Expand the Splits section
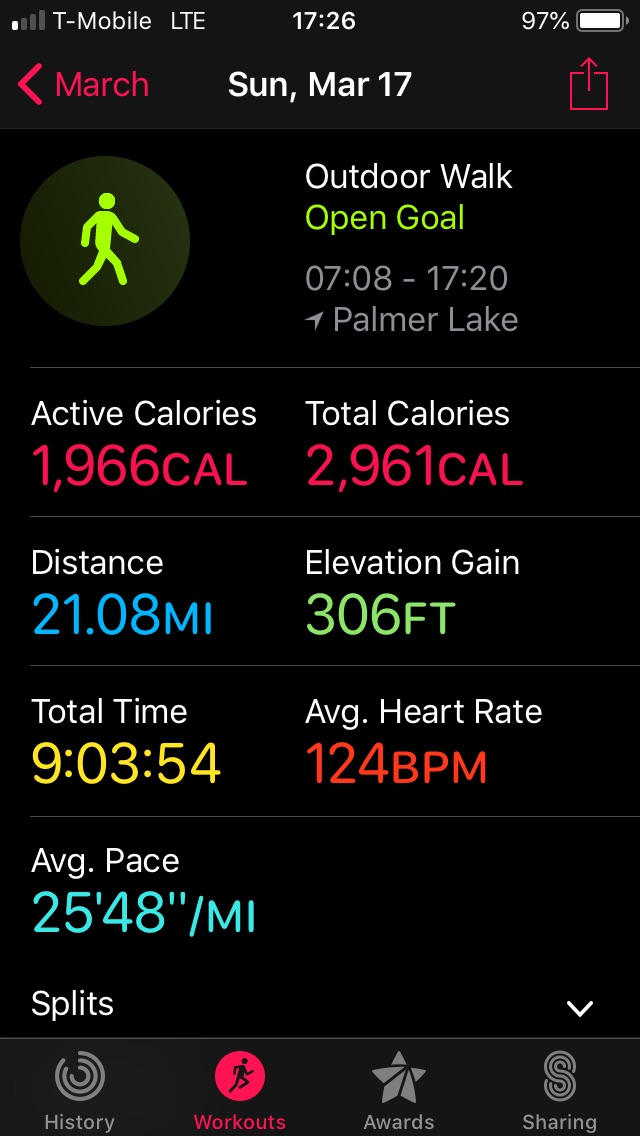This screenshot has width=640, height=1136. coord(580,1007)
